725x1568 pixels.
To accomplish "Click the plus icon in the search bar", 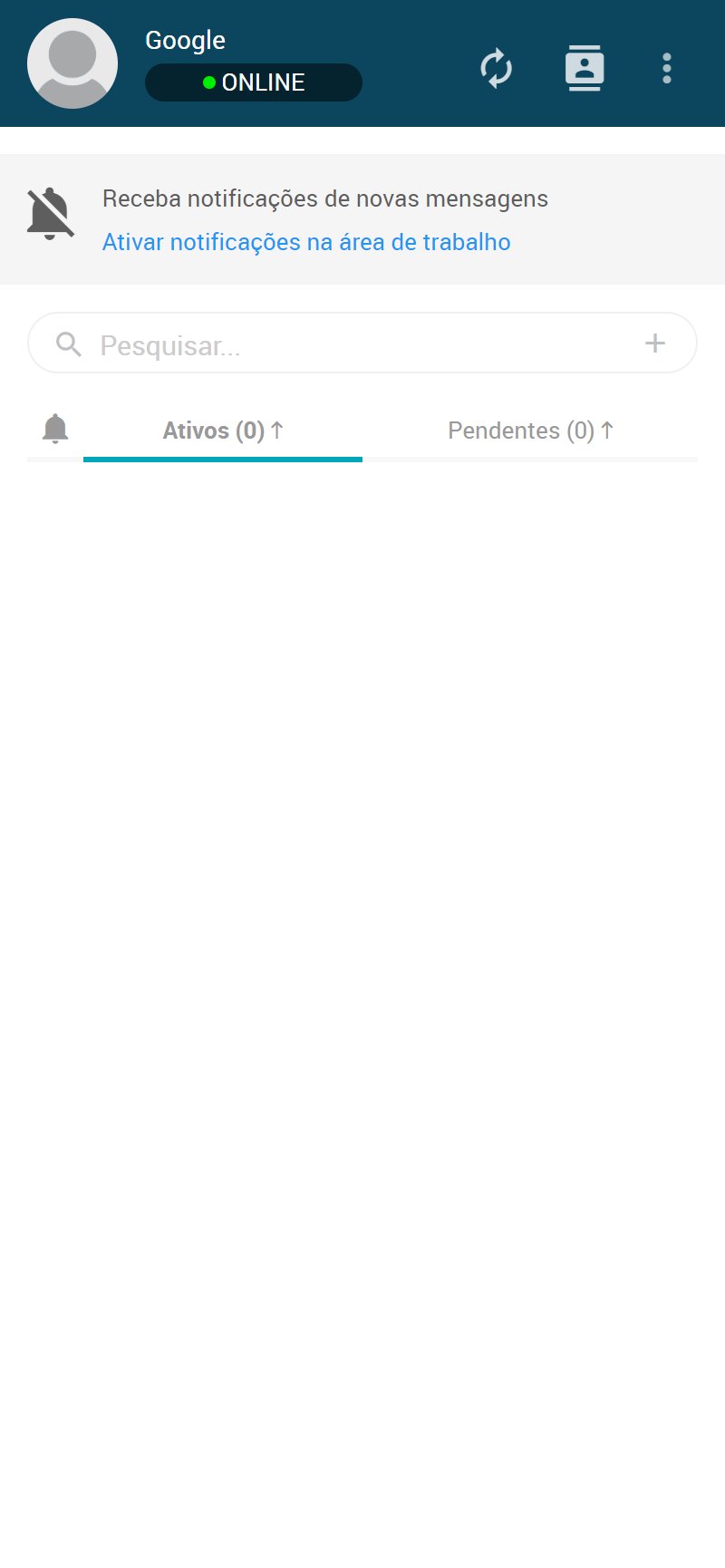I will coord(654,343).
